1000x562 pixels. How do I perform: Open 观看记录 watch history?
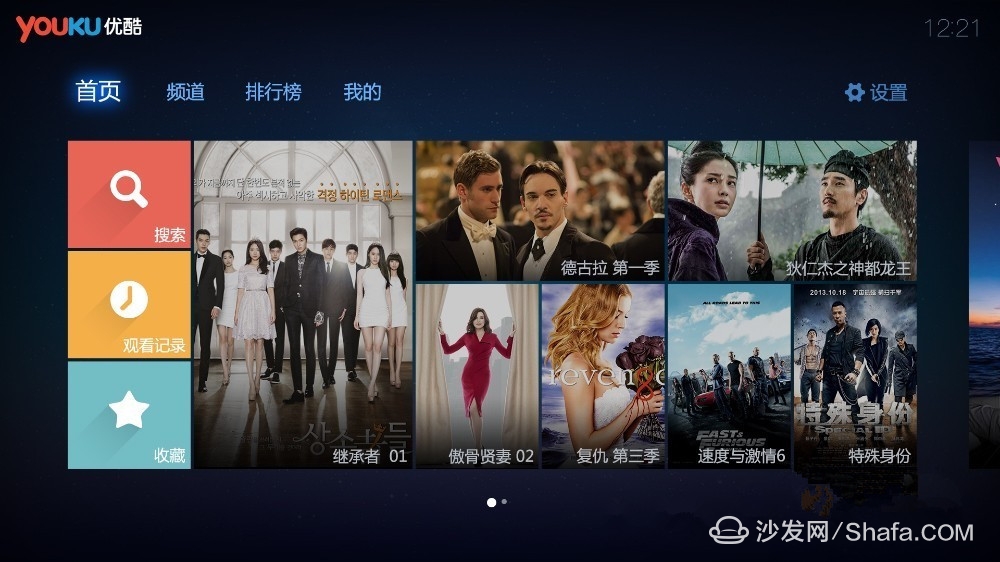(129, 304)
